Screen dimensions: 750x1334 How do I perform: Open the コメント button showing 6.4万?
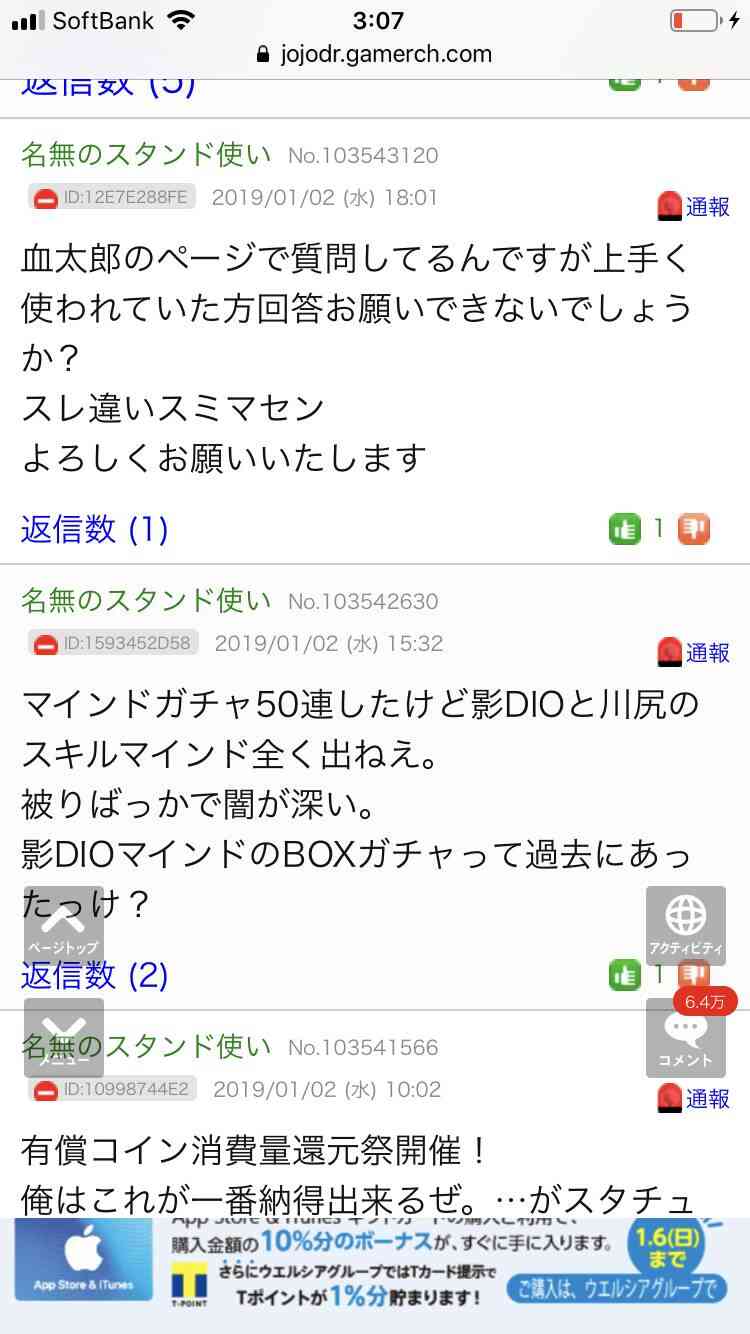point(686,1038)
